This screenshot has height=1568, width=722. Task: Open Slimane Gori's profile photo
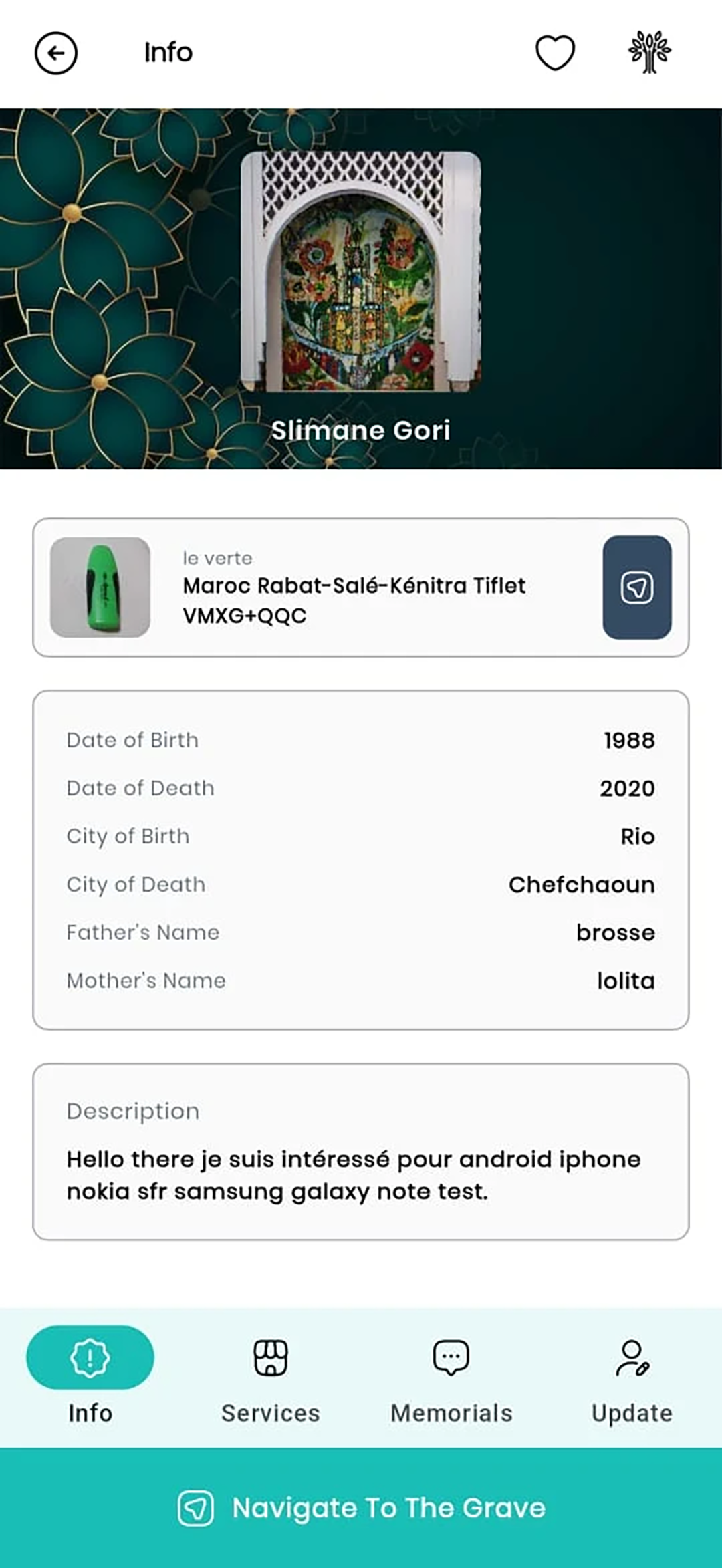[x=361, y=271]
